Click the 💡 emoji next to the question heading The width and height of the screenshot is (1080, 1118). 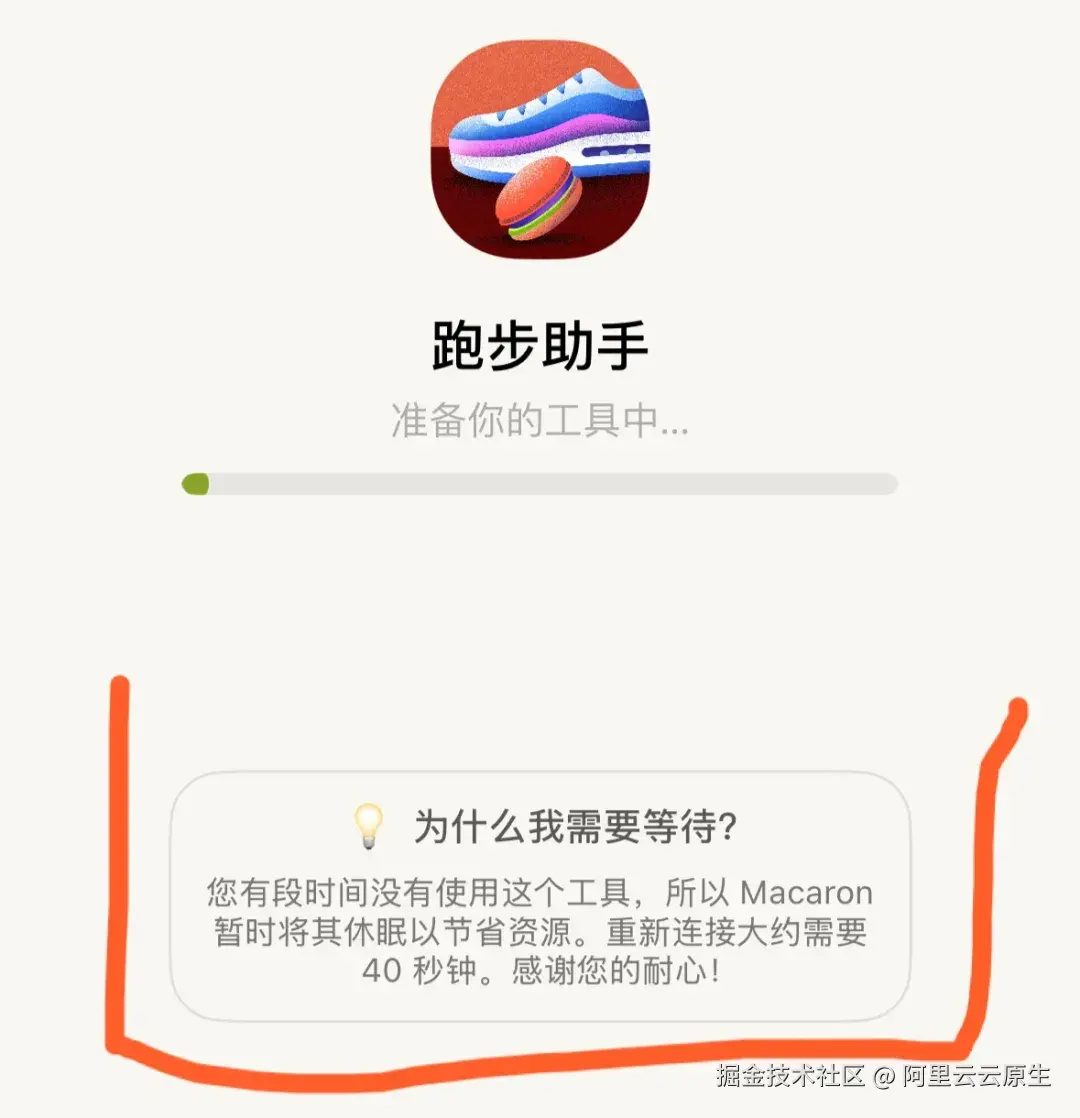pos(371,822)
